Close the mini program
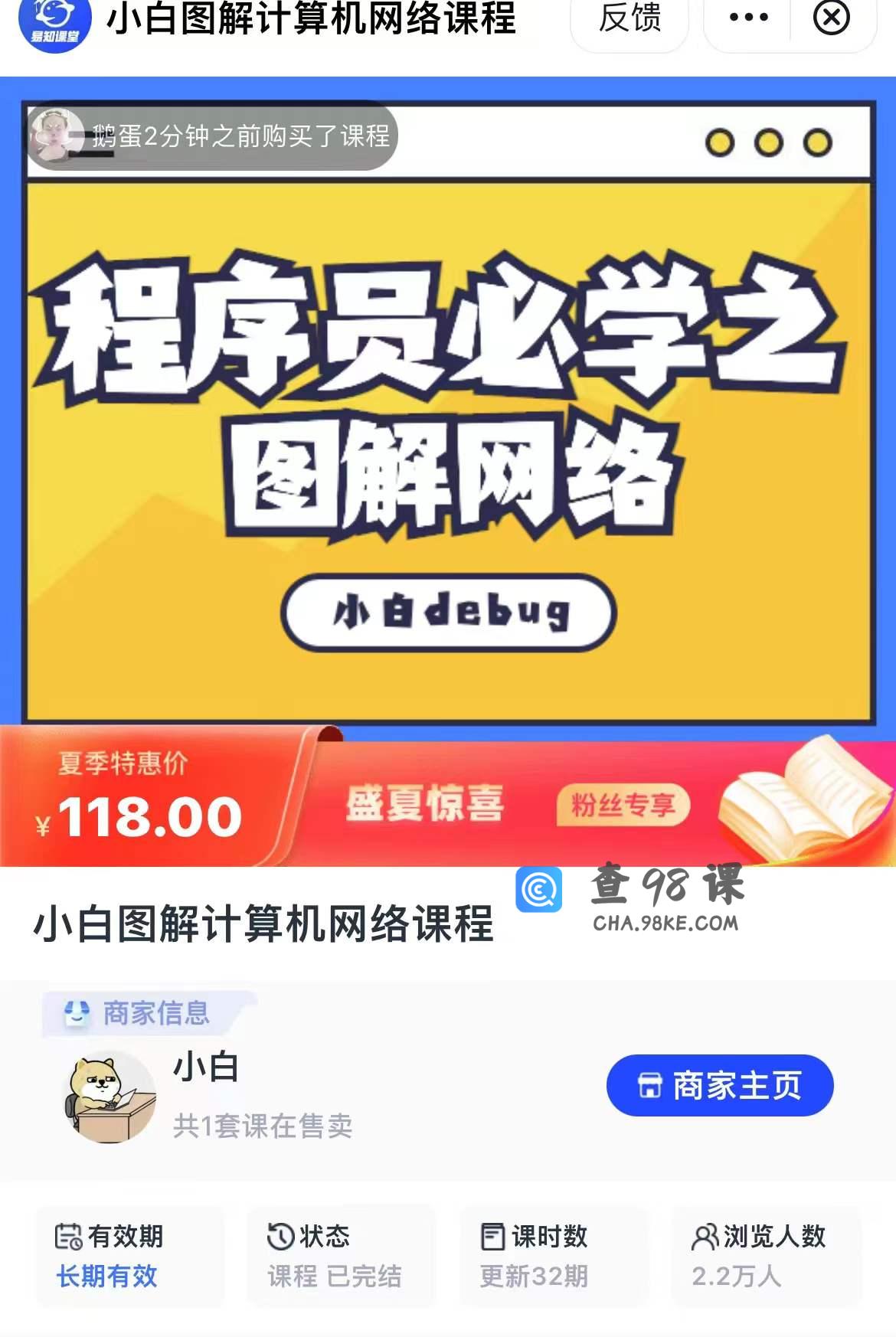 click(x=831, y=18)
